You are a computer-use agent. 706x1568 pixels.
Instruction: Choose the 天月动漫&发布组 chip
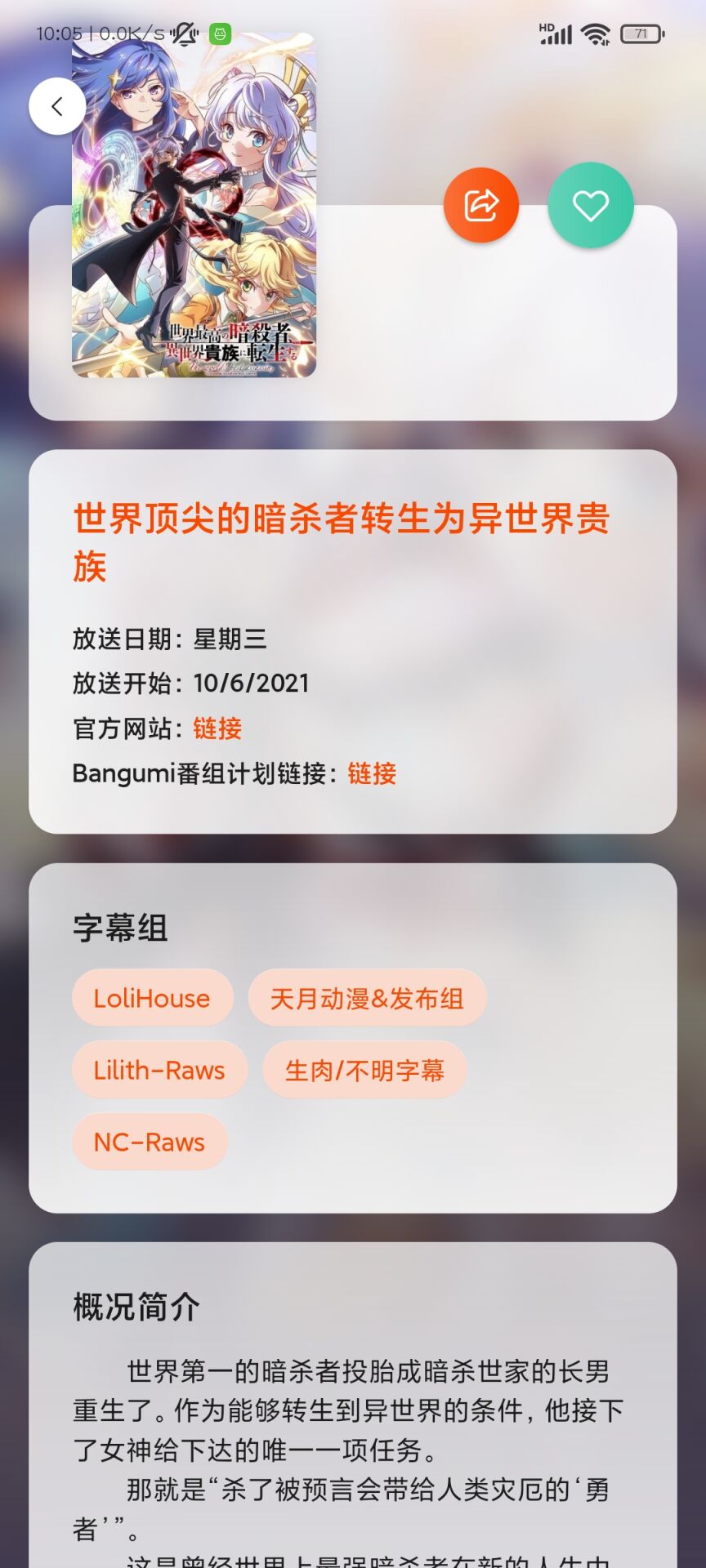click(x=367, y=998)
